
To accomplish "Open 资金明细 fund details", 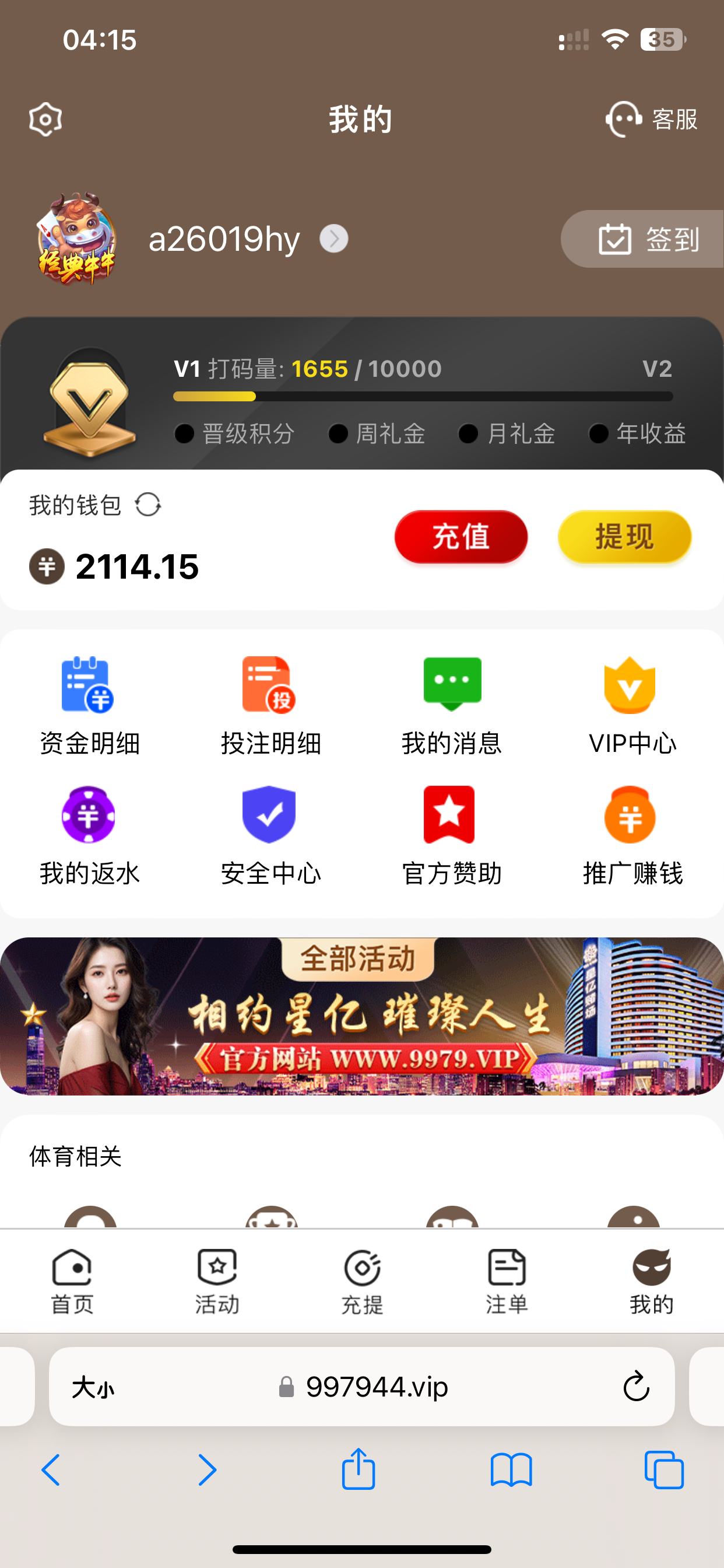I will point(89,705).
